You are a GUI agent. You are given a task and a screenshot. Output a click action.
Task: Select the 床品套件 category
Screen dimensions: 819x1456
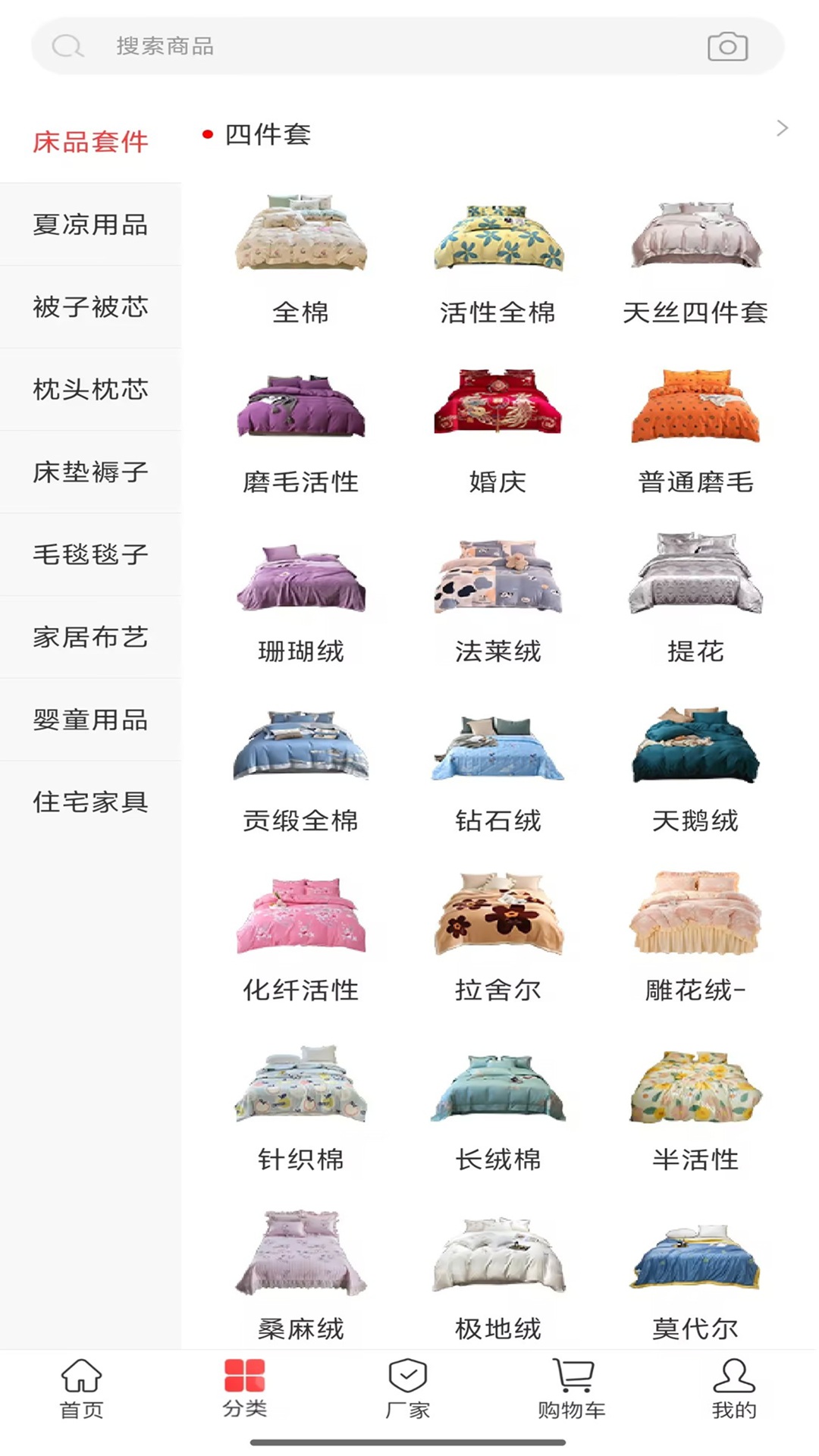click(x=89, y=141)
